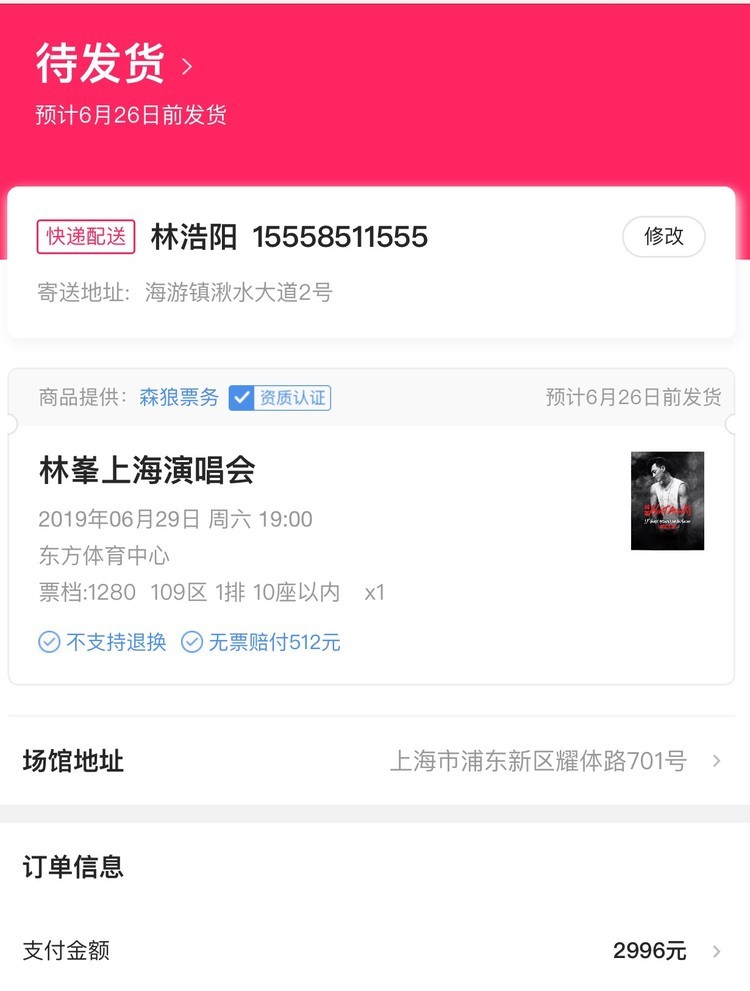Open the 场馆地址 venue address row

(x=374, y=761)
